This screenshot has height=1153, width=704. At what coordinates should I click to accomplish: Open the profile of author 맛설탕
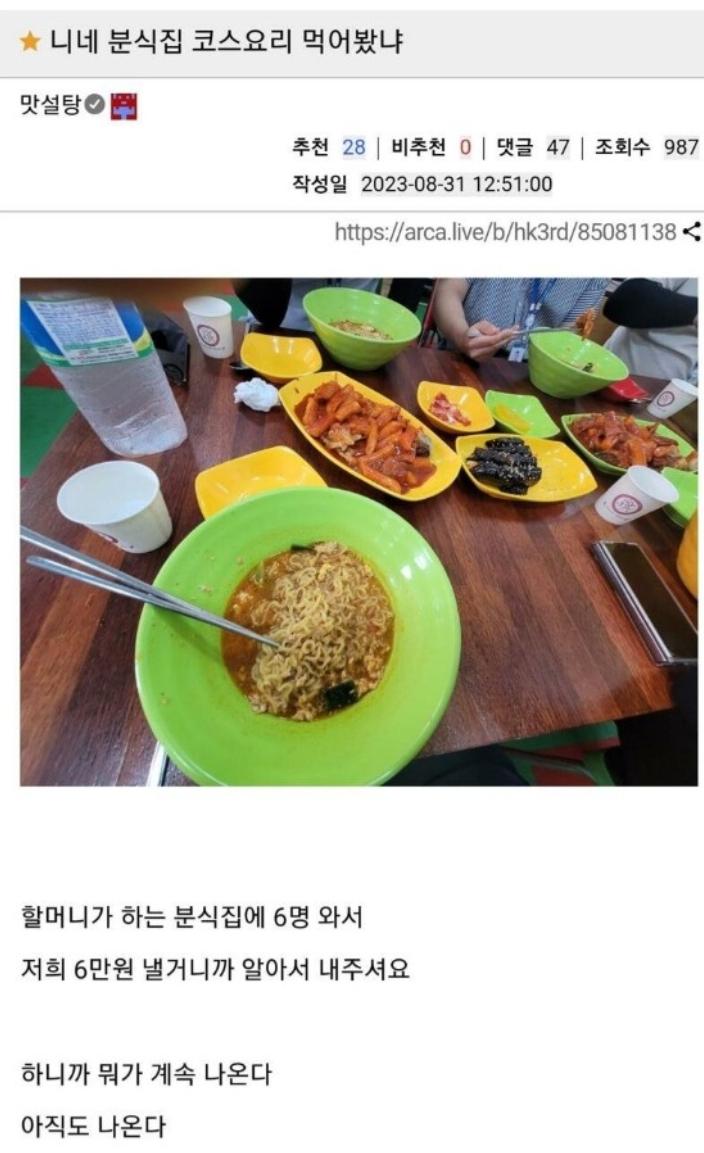[50, 105]
